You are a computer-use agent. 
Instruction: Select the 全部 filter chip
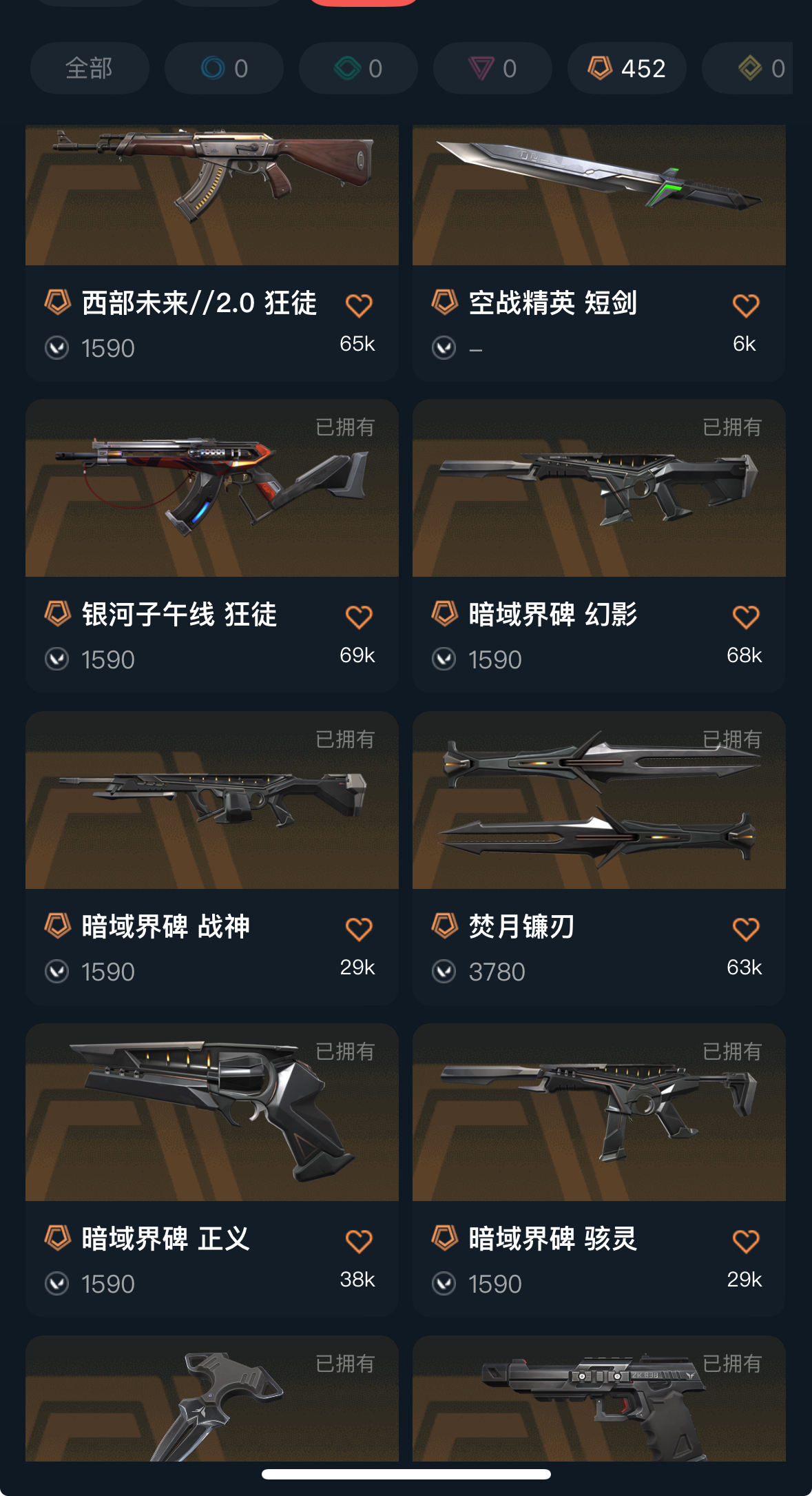coord(90,68)
